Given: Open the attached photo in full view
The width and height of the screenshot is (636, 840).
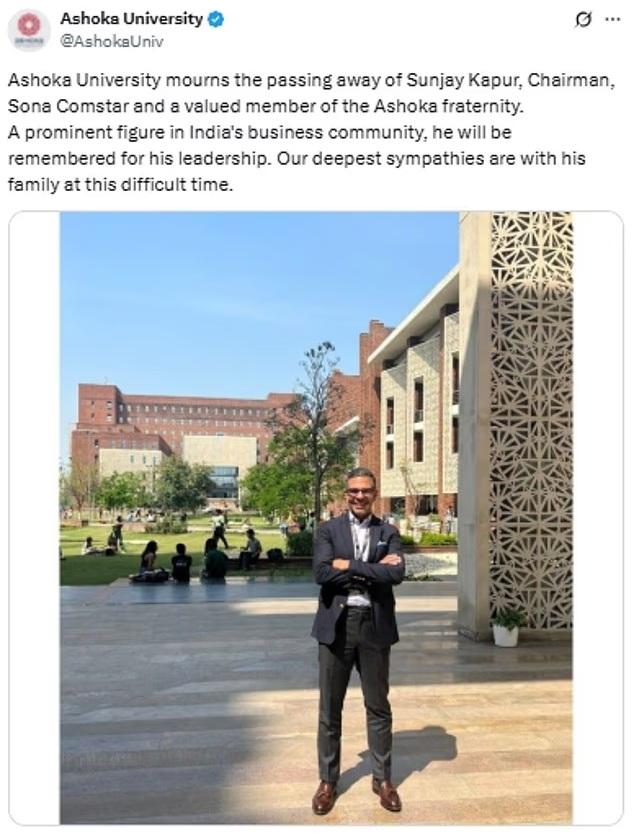Looking at the screenshot, I should tap(316, 517).
